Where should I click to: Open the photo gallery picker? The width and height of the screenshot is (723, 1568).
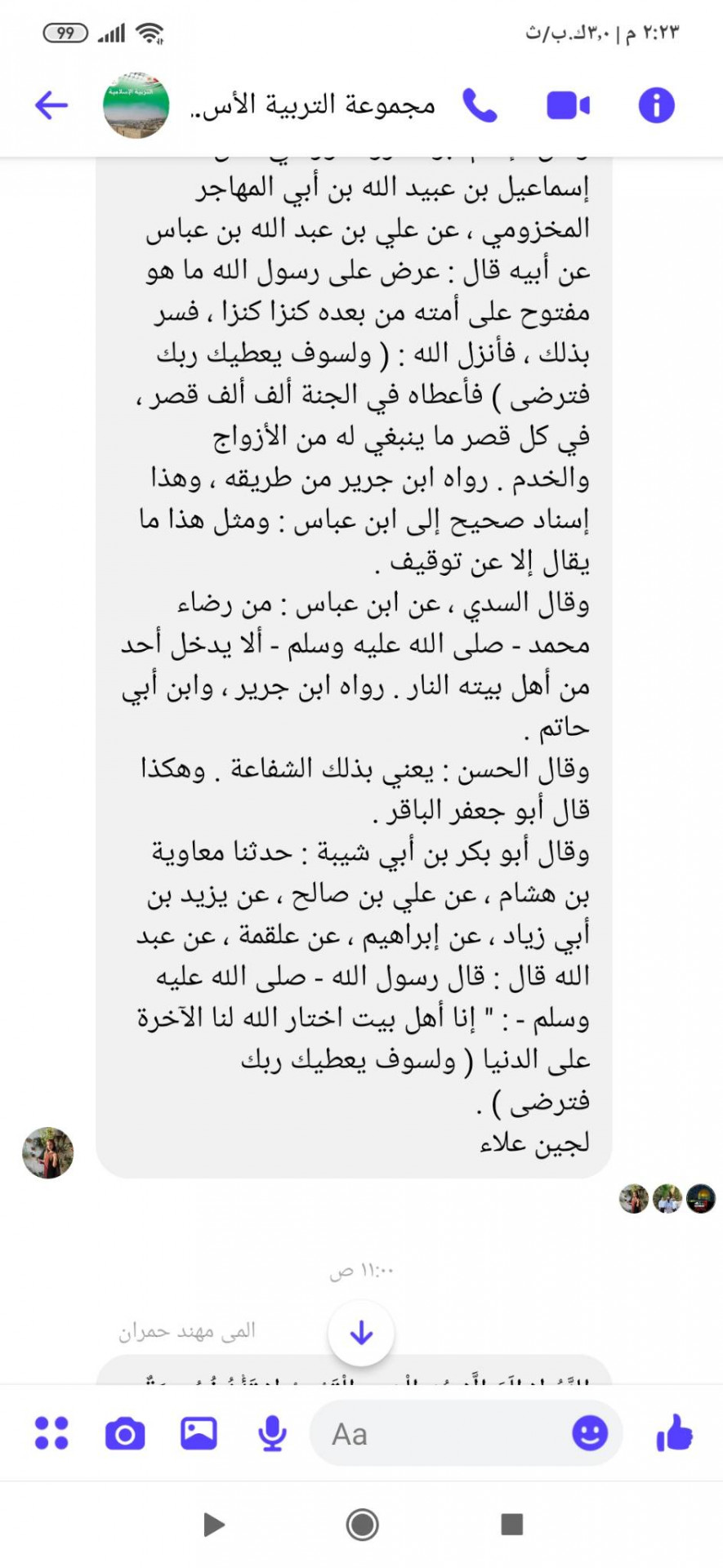(199, 1432)
